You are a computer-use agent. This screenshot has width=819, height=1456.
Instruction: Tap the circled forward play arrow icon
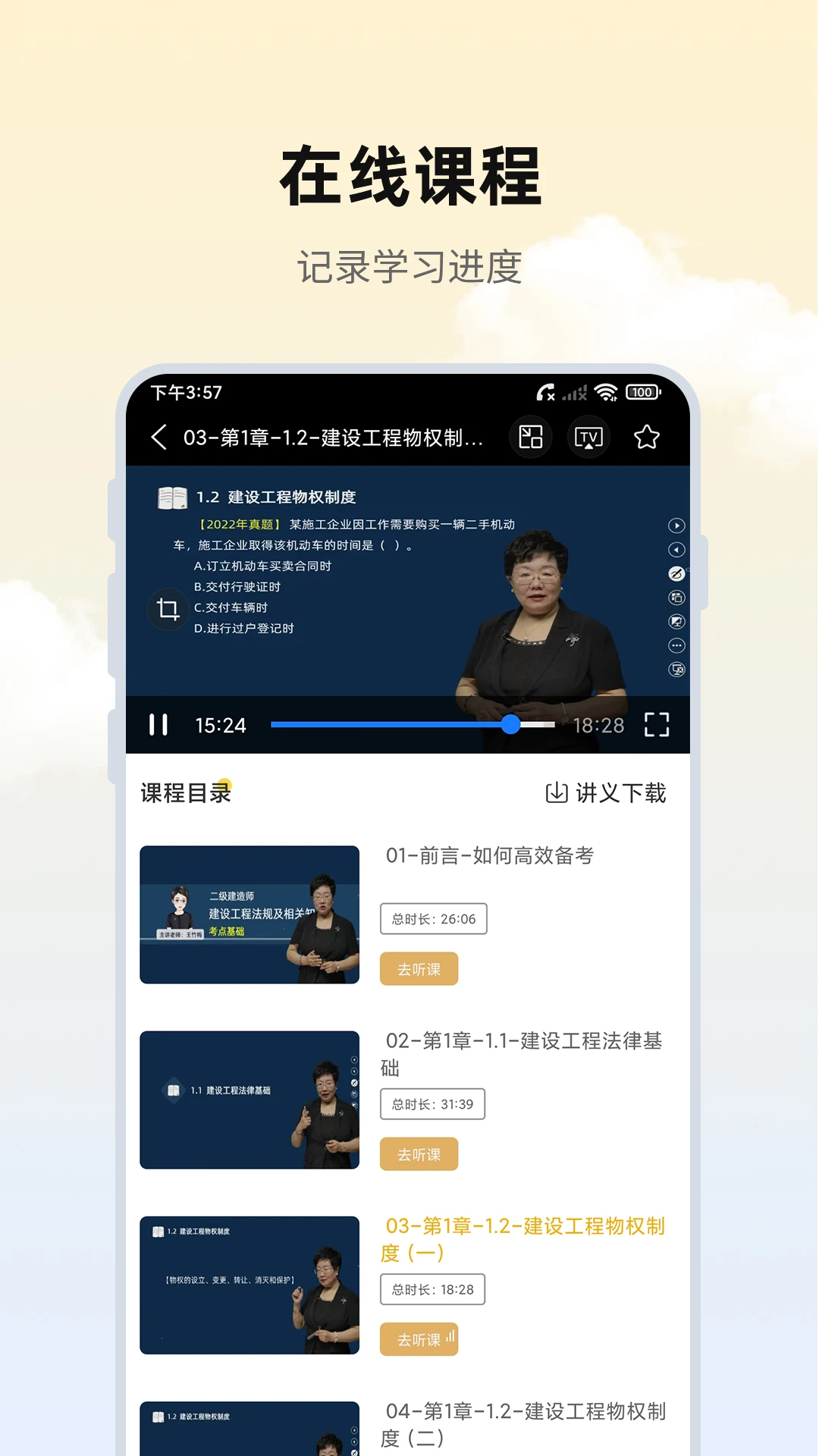tap(675, 526)
